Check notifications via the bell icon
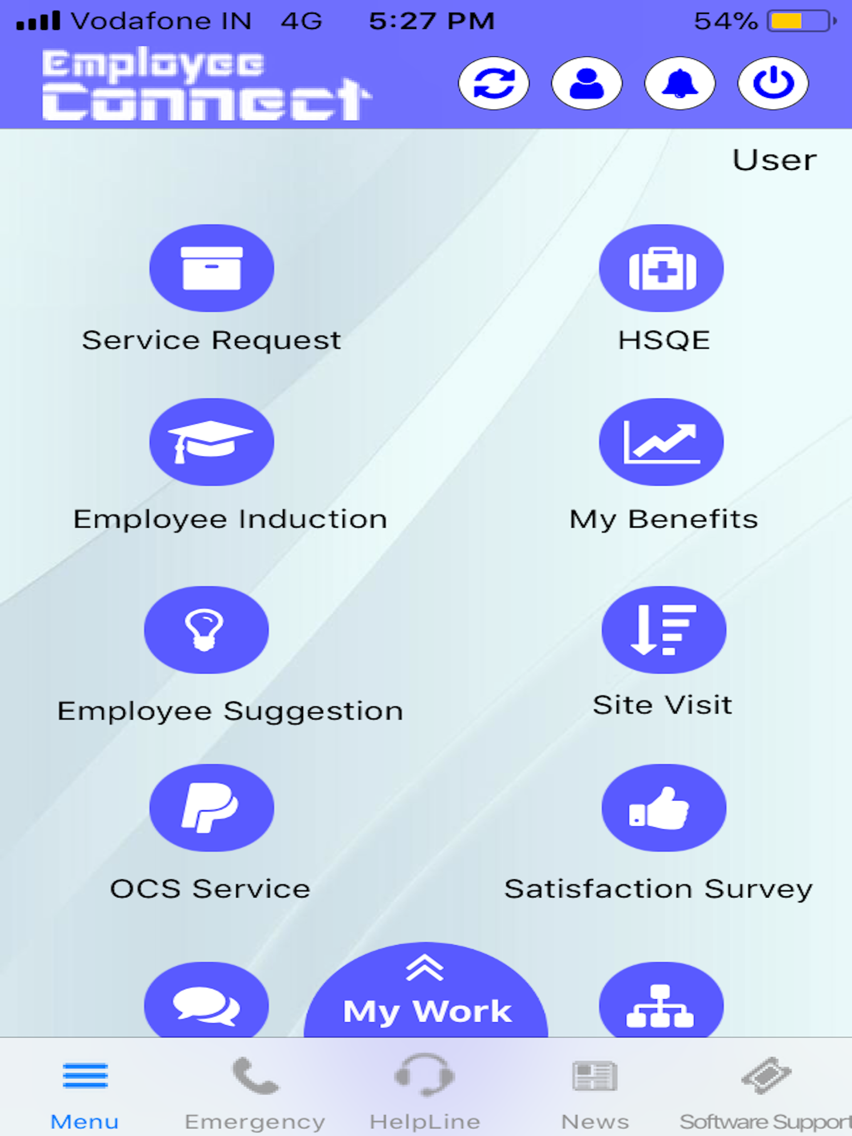 click(x=679, y=83)
